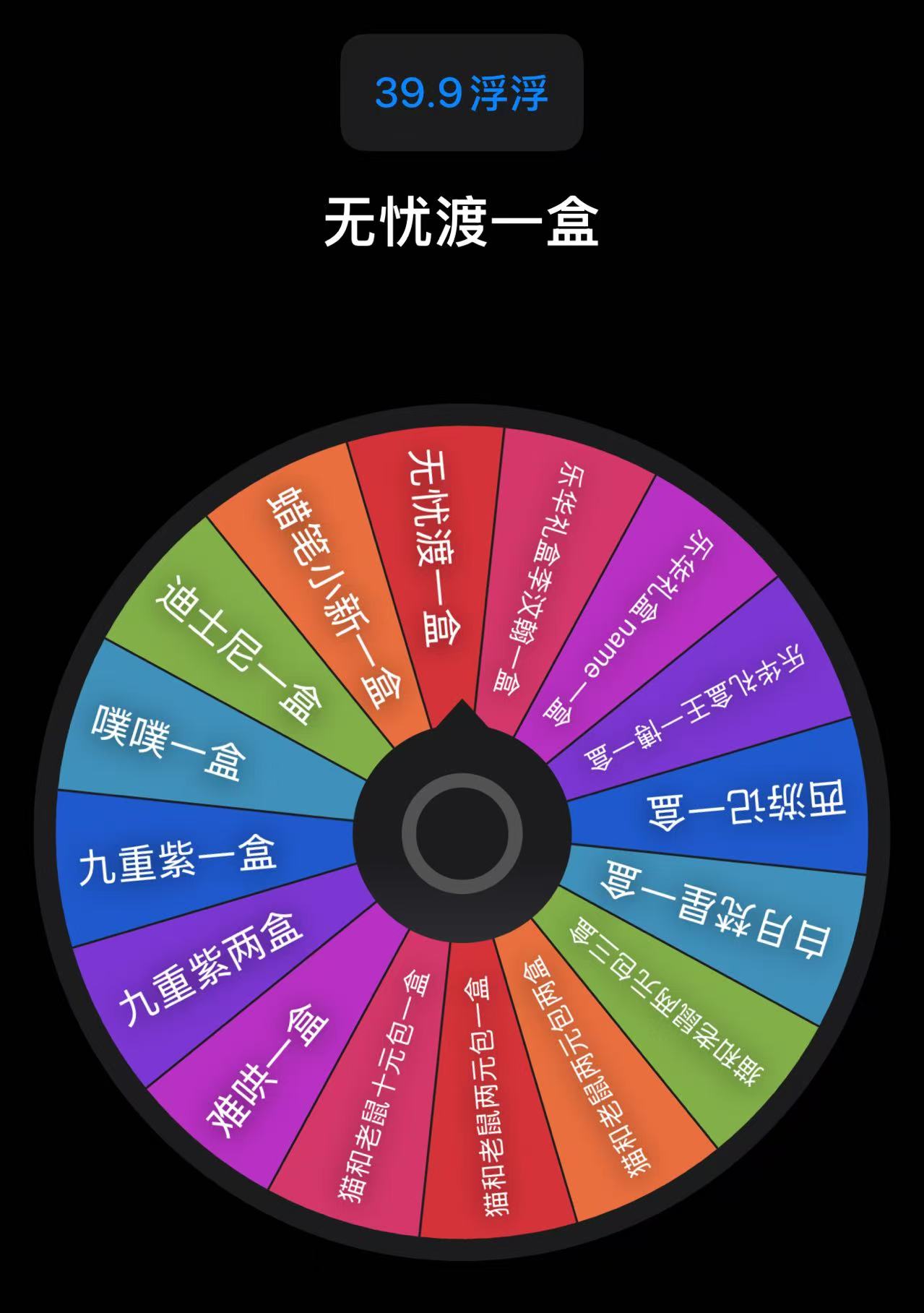Click the center hub to spin the wheel
Screen dimensions: 924x1313
(462, 831)
